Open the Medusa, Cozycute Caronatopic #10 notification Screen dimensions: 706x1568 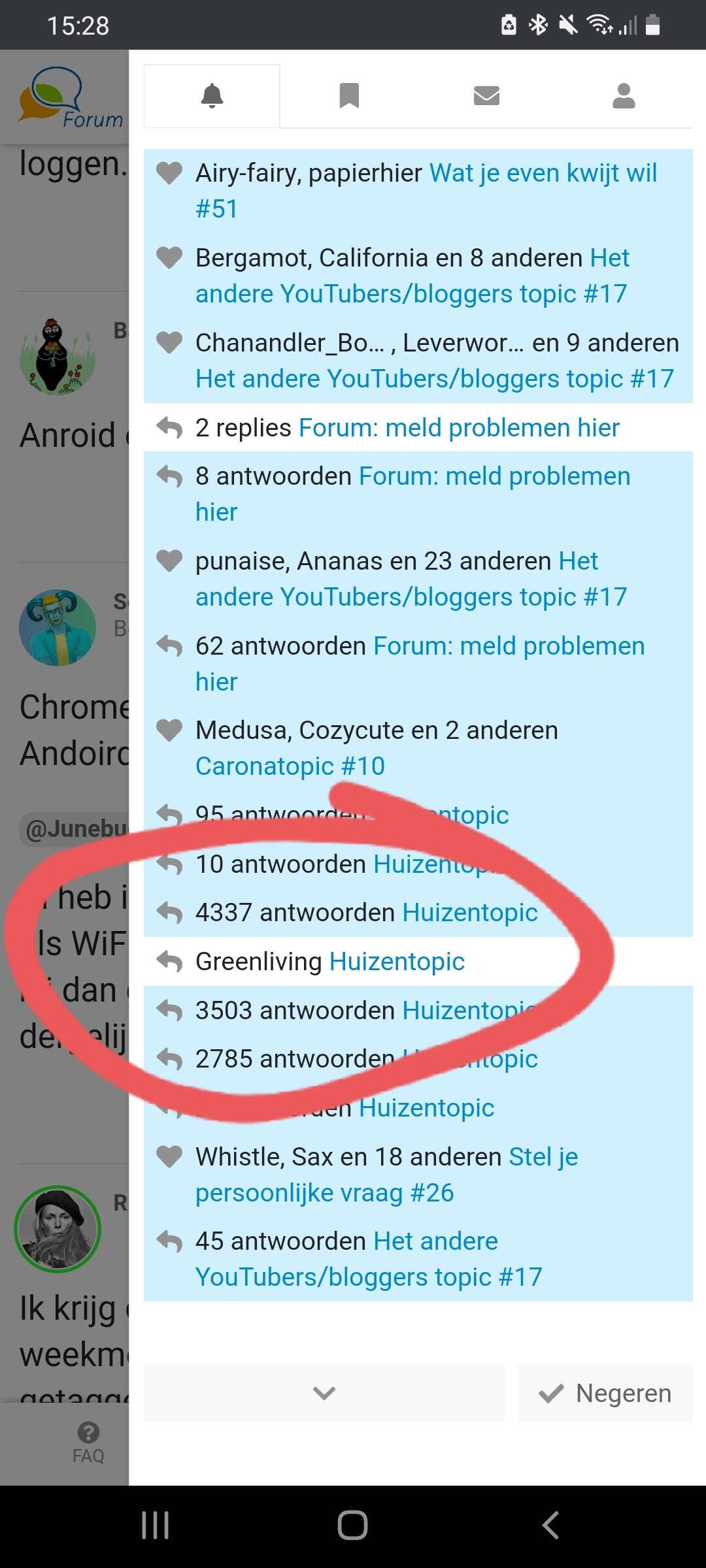click(418, 748)
